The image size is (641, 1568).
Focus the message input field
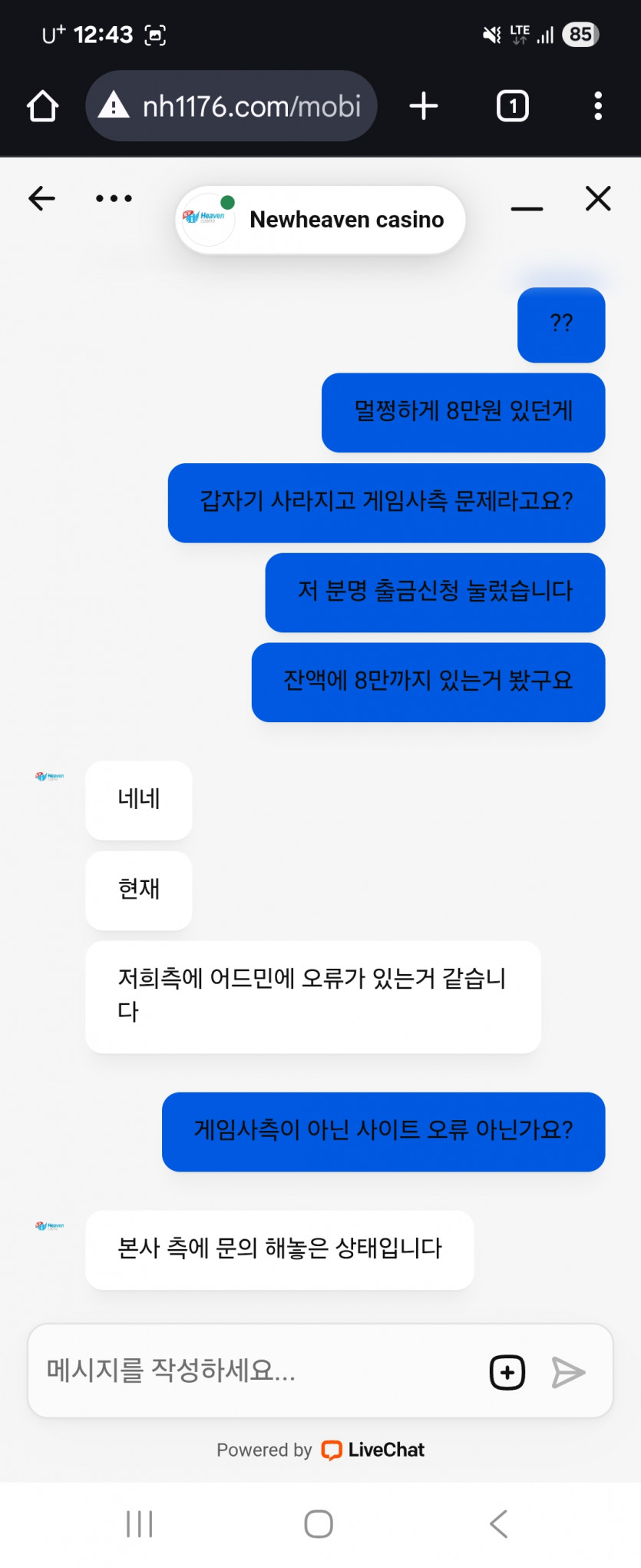pos(253,1370)
